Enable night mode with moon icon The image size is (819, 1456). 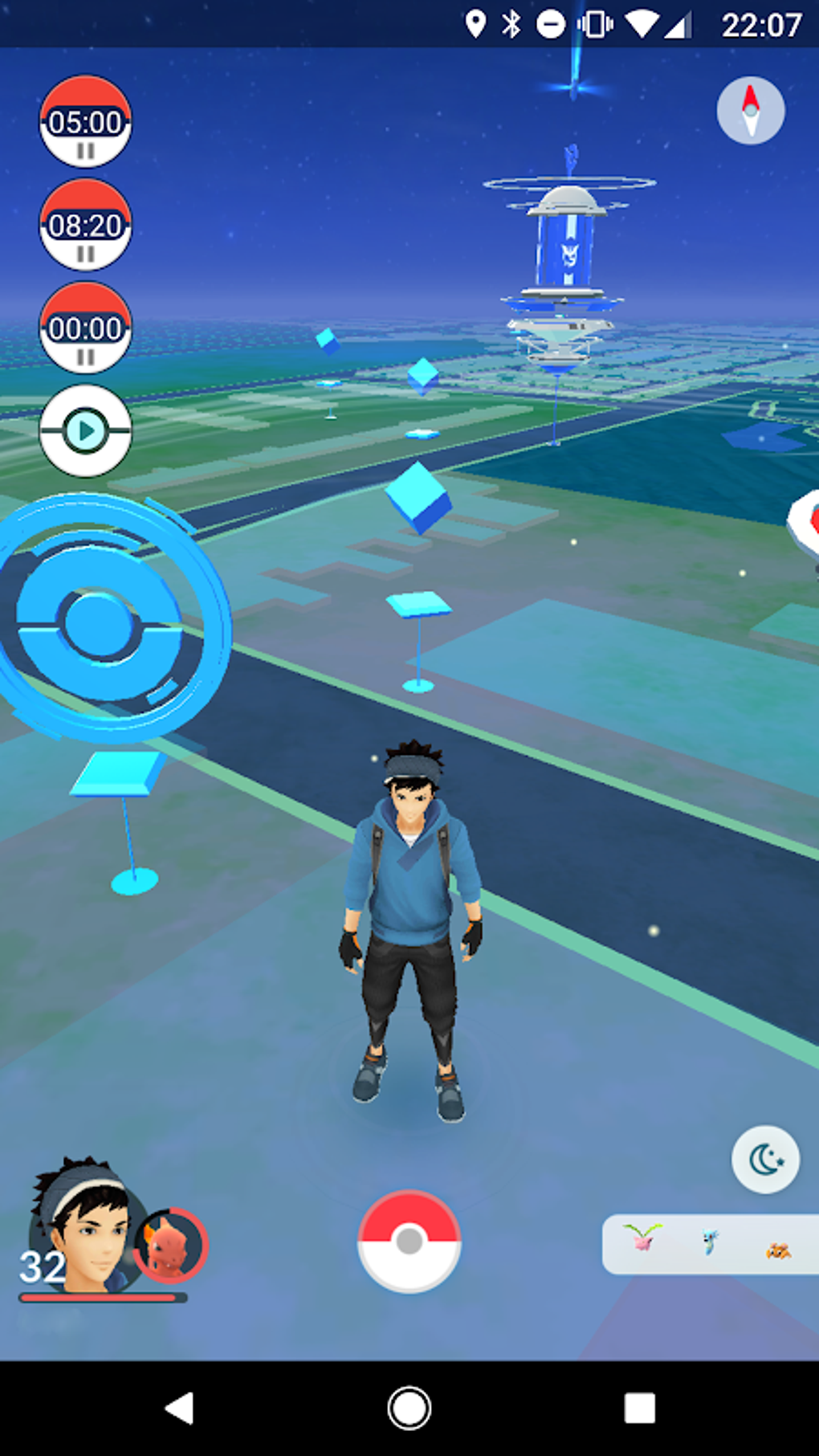(x=764, y=1160)
